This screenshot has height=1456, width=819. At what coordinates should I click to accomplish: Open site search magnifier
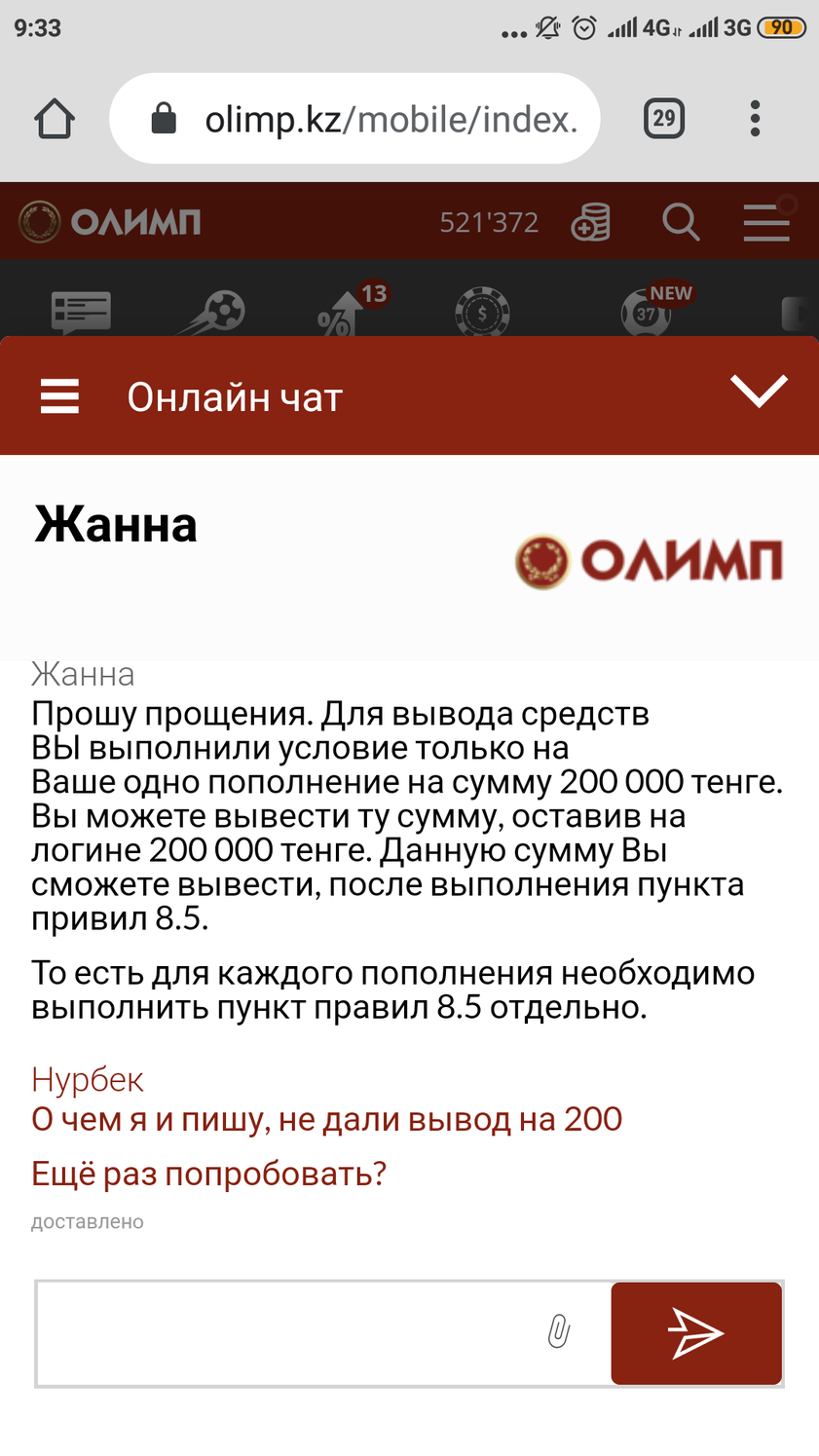pos(681,222)
